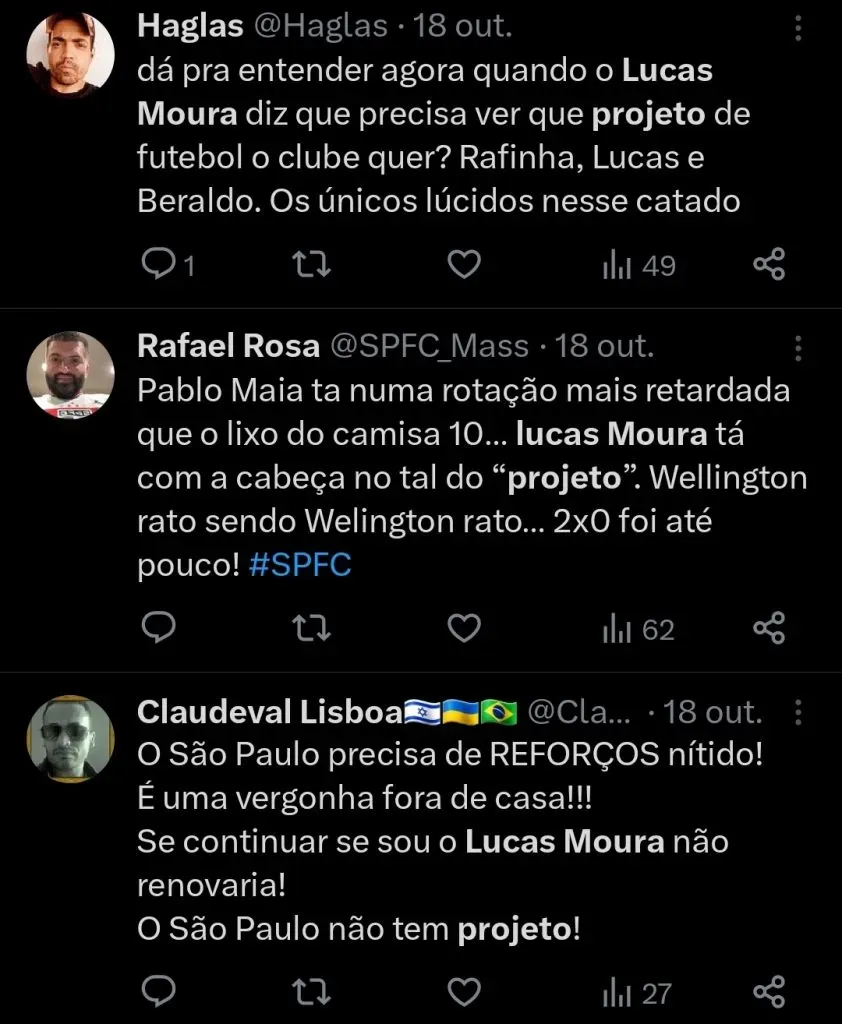The image size is (842, 1024).
Task: Like Haglas's tweet
Action: [x=463, y=265]
